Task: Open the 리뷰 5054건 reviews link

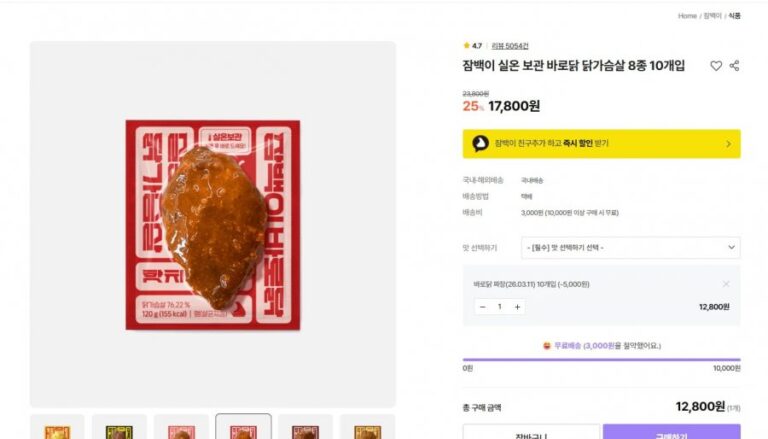Action: 510,46
